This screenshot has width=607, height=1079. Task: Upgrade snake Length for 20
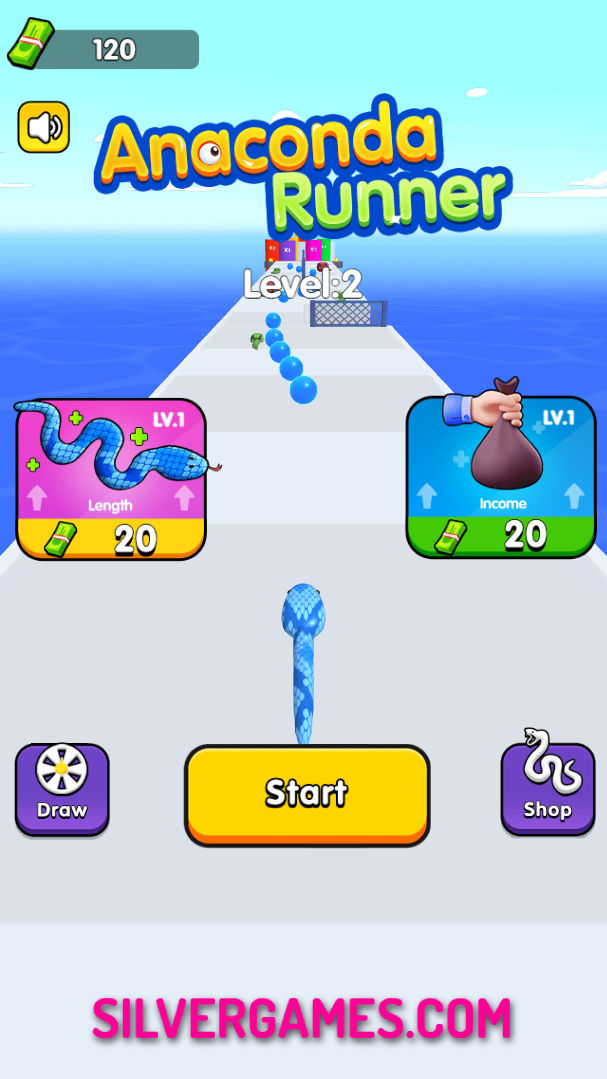[111, 479]
